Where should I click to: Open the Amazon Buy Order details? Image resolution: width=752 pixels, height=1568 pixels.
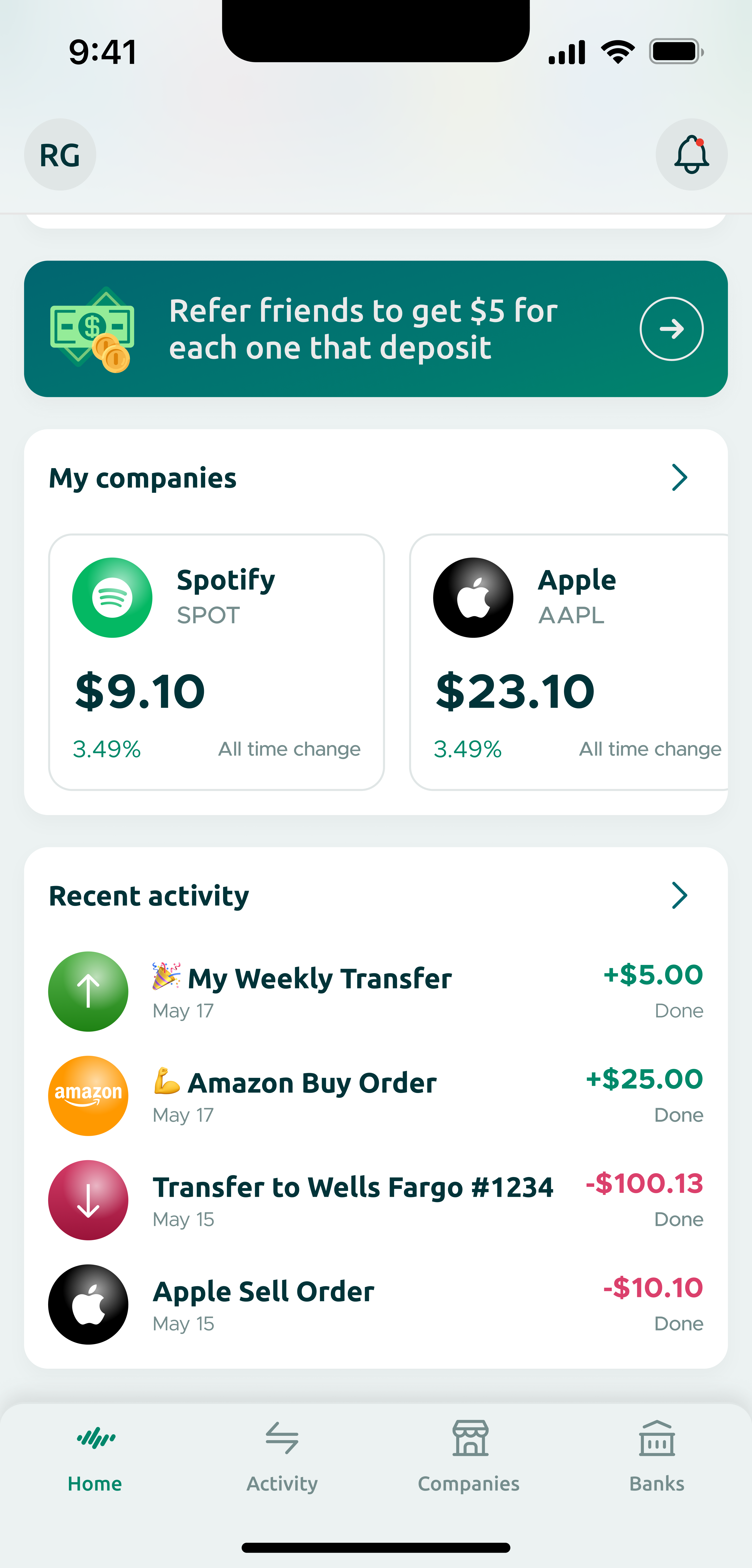pos(375,1096)
